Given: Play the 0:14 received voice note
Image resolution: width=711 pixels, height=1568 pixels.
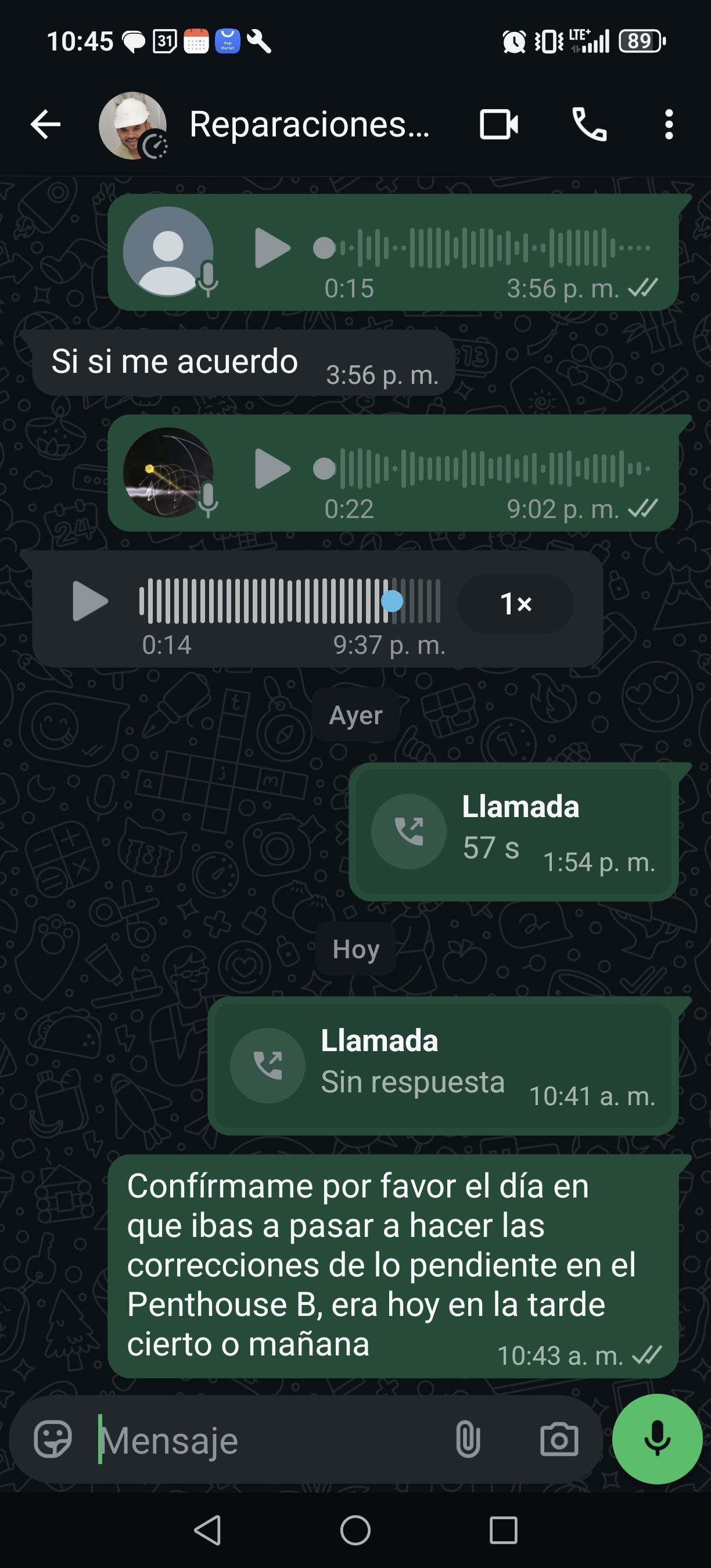Looking at the screenshot, I should point(90,602).
